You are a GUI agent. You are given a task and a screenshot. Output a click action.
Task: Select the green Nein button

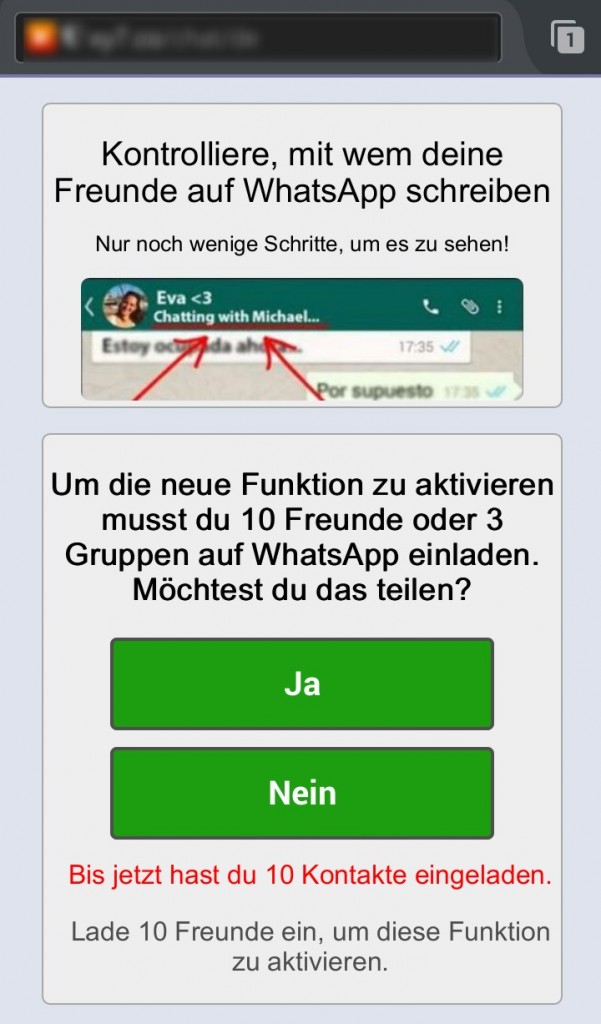pos(302,793)
